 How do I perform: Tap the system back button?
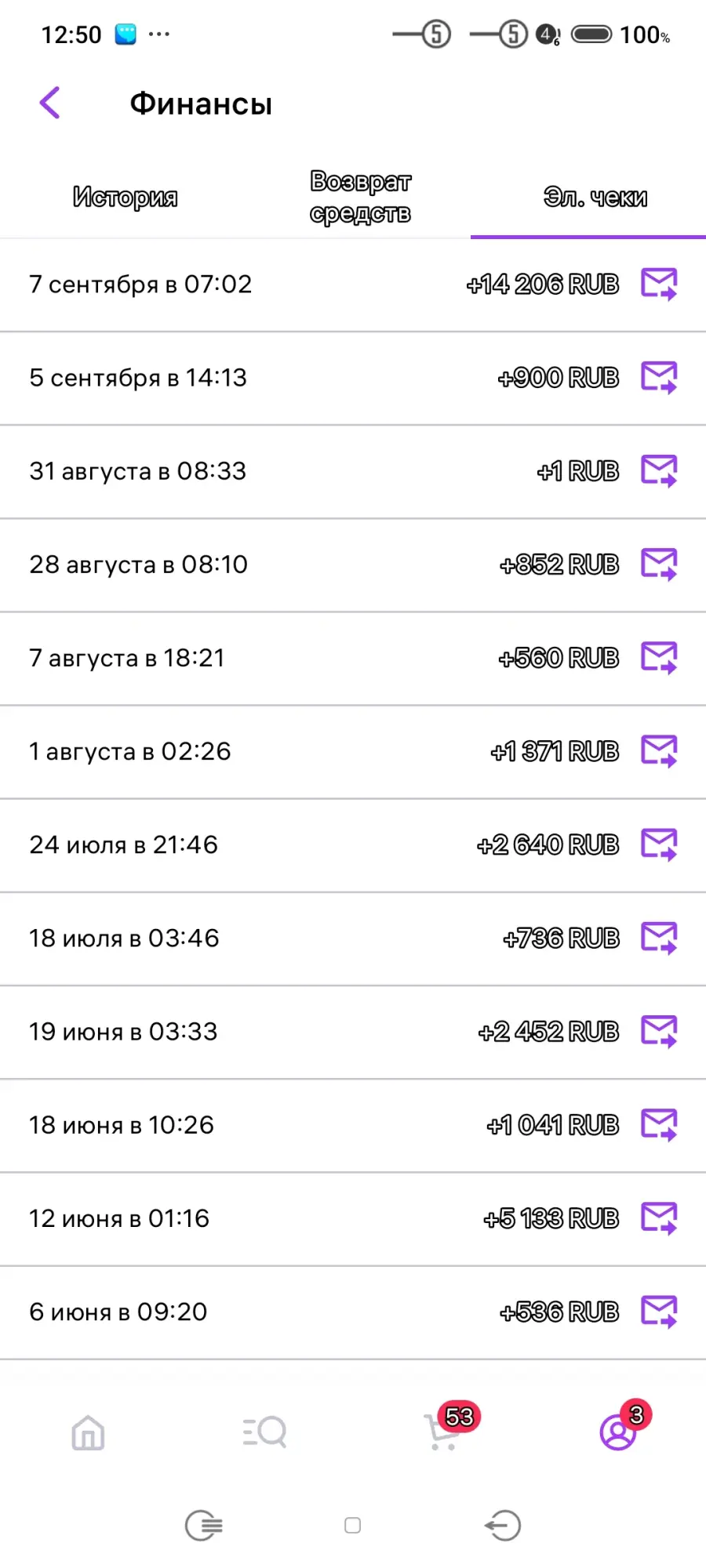(x=502, y=1525)
